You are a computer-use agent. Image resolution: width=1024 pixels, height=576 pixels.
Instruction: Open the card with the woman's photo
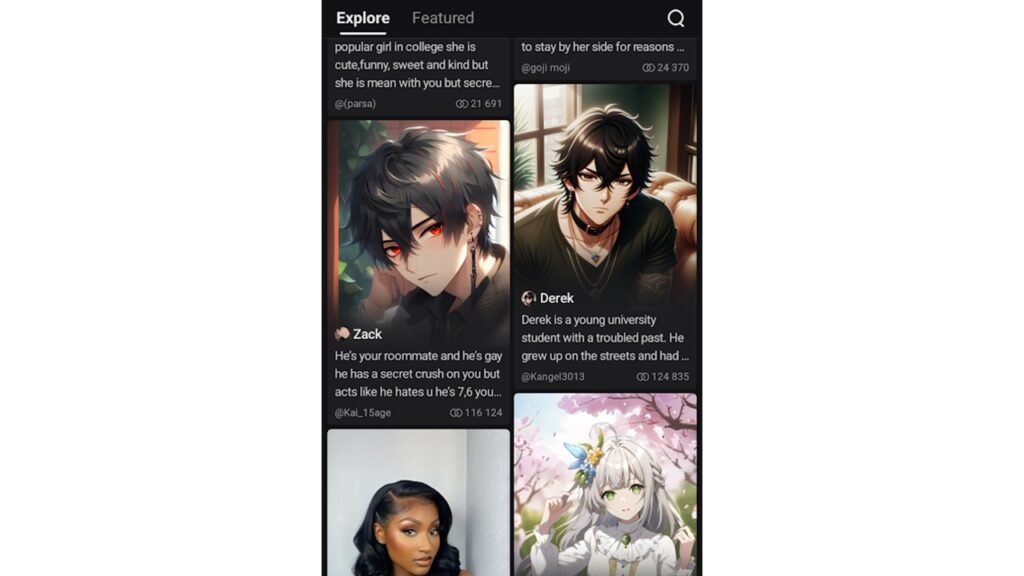pos(418,505)
